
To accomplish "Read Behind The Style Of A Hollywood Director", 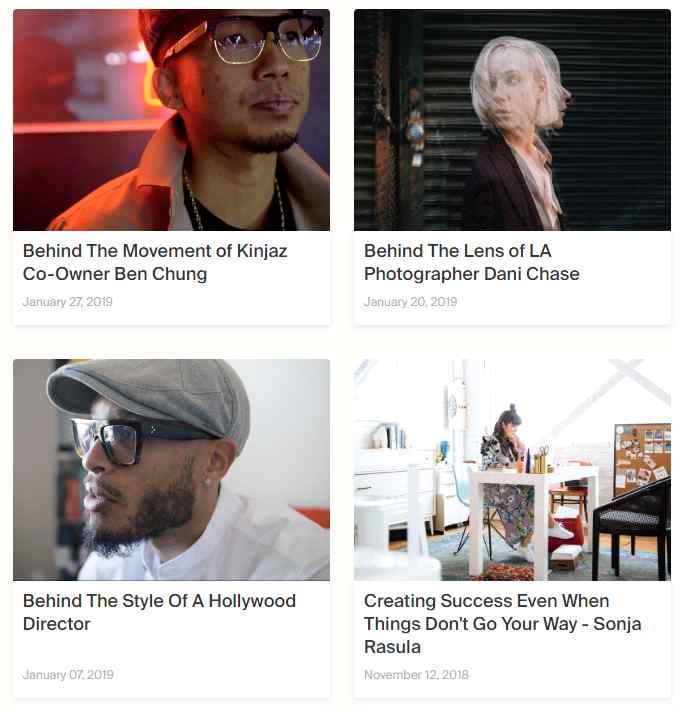I will pyautogui.click(x=159, y=612).
